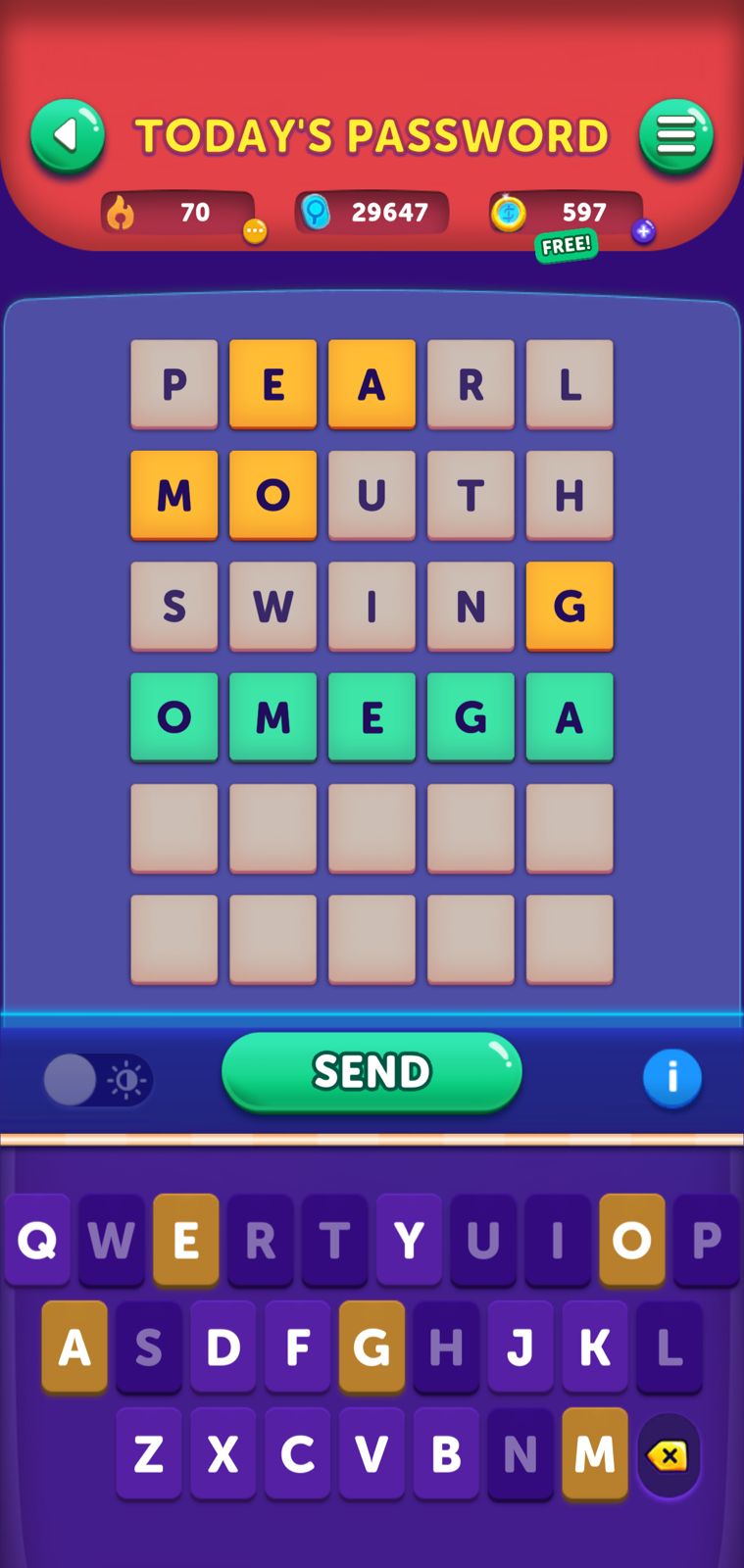Image resolution: width=744 pixels, height=1568 pixels.
Task: Go back with the green arrow button
Action: 67,136
